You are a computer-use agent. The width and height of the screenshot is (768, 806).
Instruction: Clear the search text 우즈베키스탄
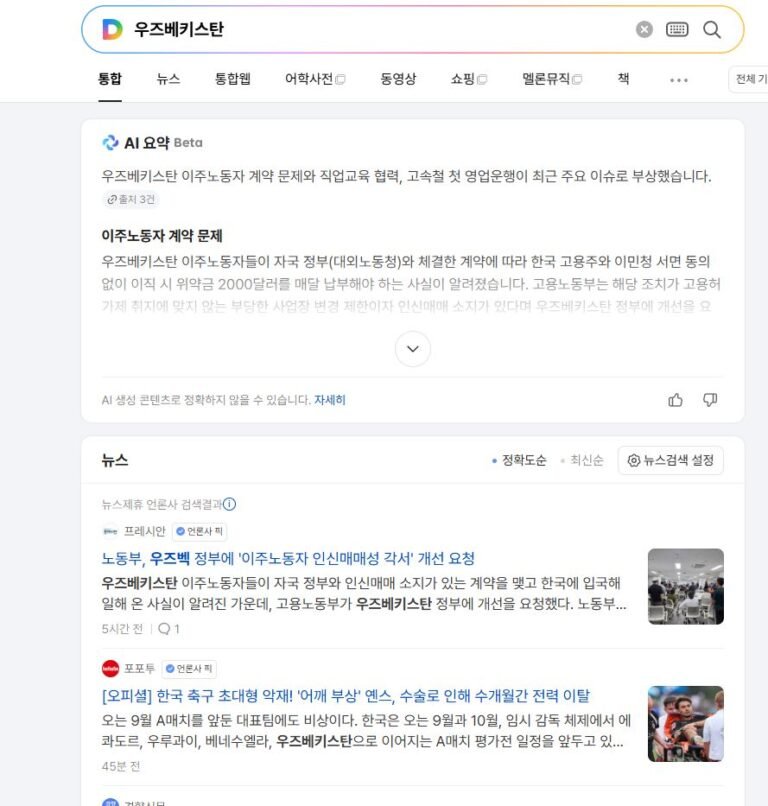coord(644,29)
